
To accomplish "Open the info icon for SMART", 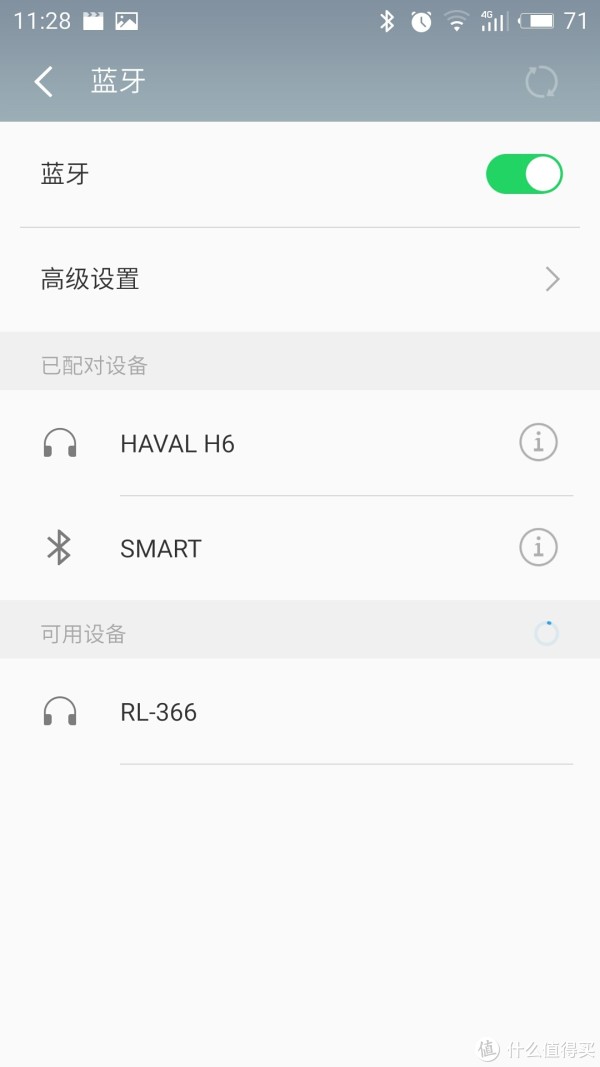I will [538, 547].
